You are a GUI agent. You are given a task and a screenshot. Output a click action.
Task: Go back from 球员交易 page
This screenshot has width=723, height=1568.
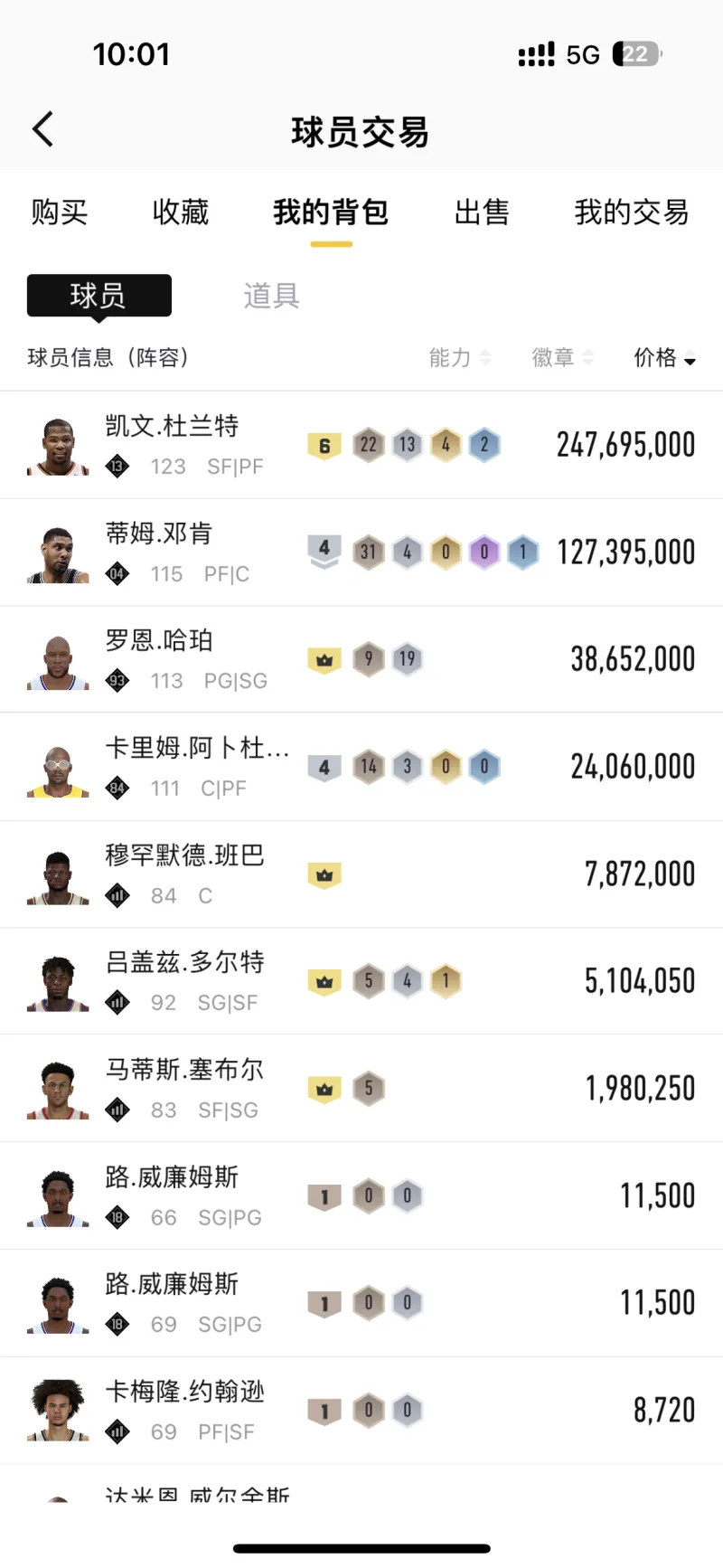[x=43, y=130]
